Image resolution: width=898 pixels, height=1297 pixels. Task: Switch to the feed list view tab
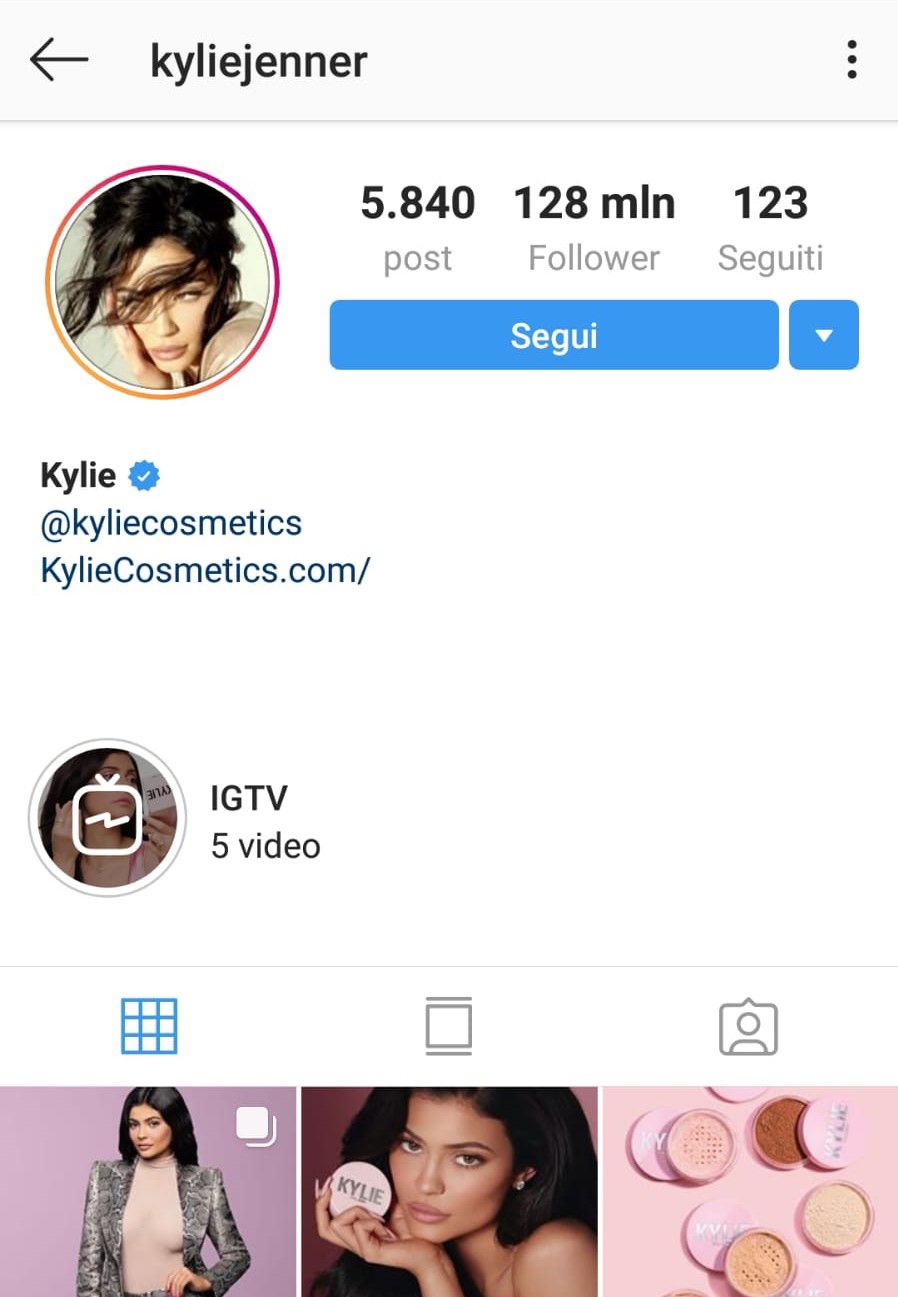point(448,1026)
